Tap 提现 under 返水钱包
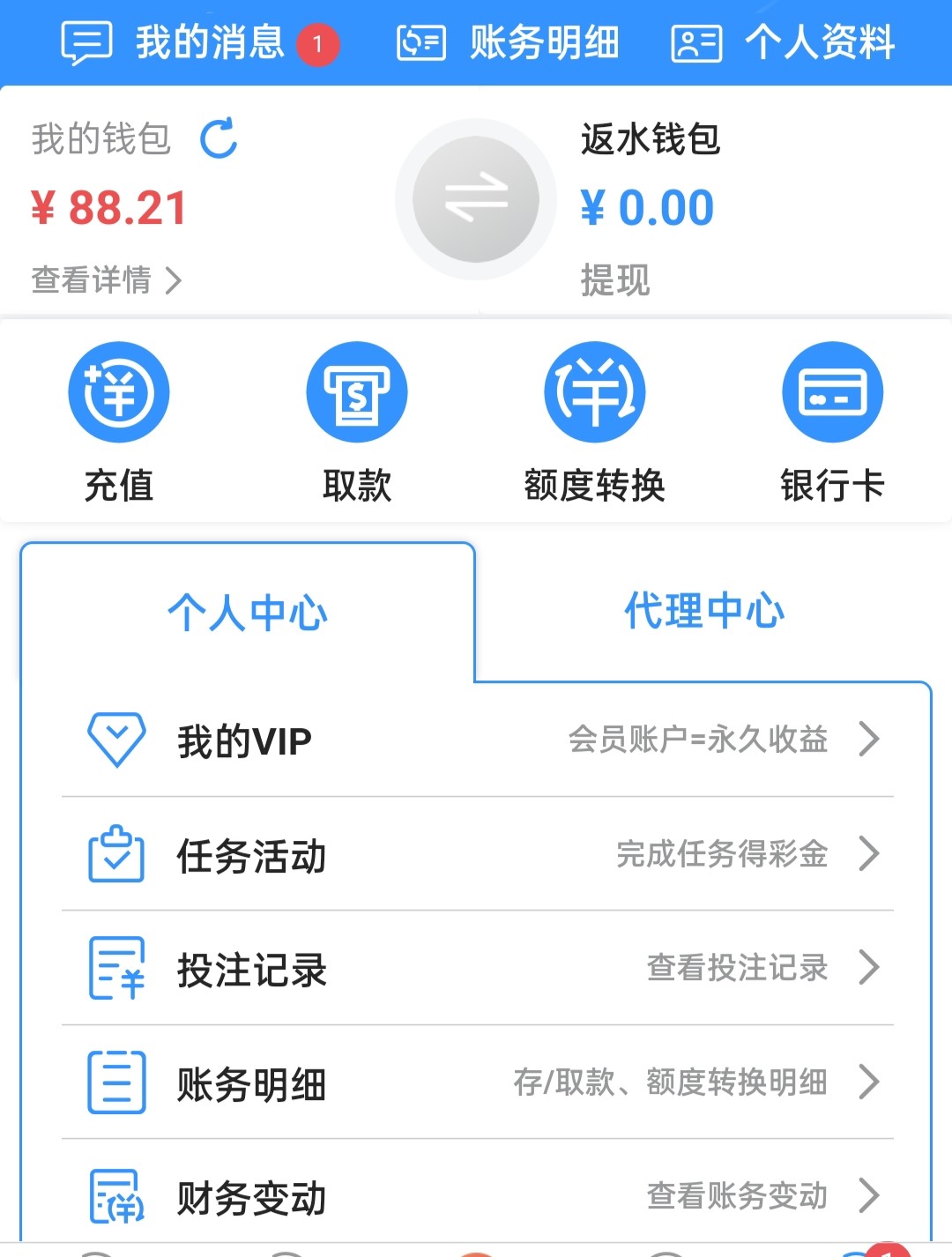 pos(614,280)
